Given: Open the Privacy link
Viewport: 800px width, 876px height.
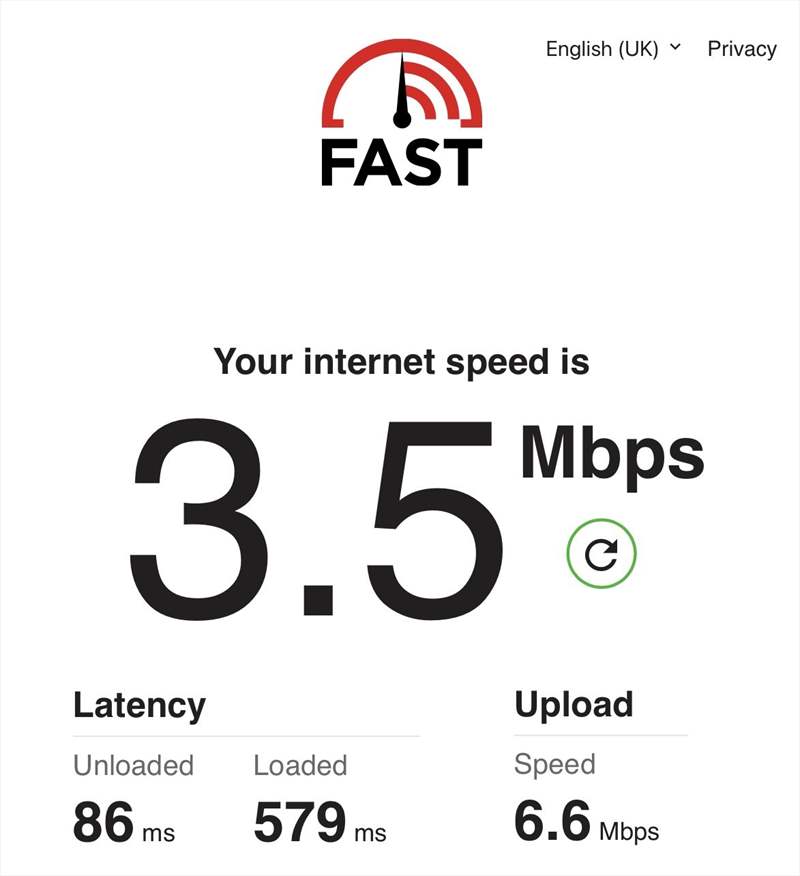Looking at the screenshot, I should coord(741,49).
